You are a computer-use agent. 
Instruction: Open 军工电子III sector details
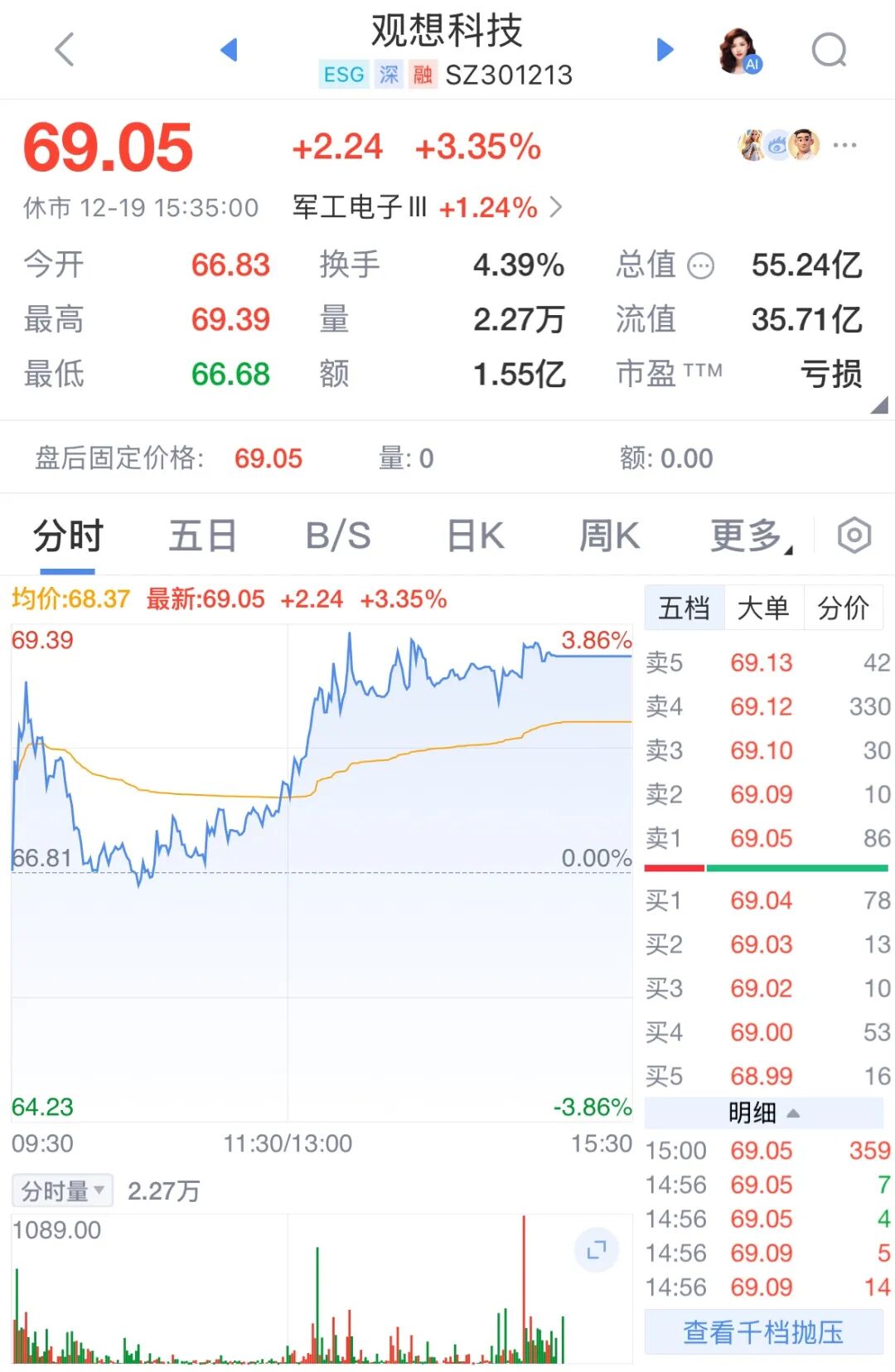[427, 207]
